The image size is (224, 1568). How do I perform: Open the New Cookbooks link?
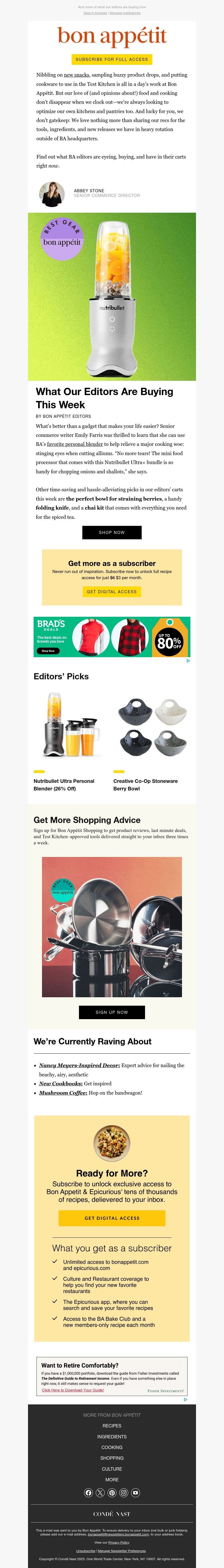click(61, 1083)
